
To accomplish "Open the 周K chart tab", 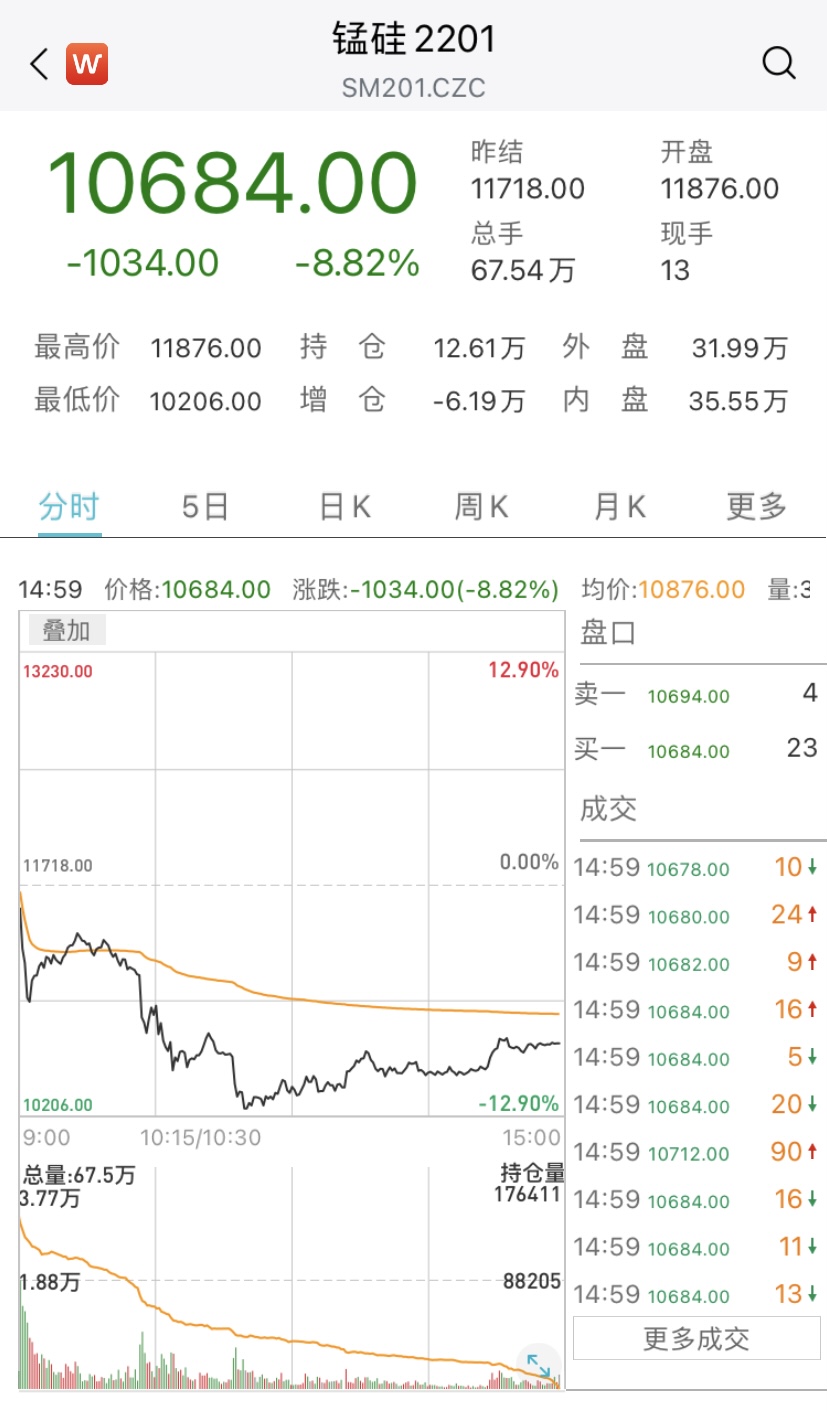I will pos(481,507).
